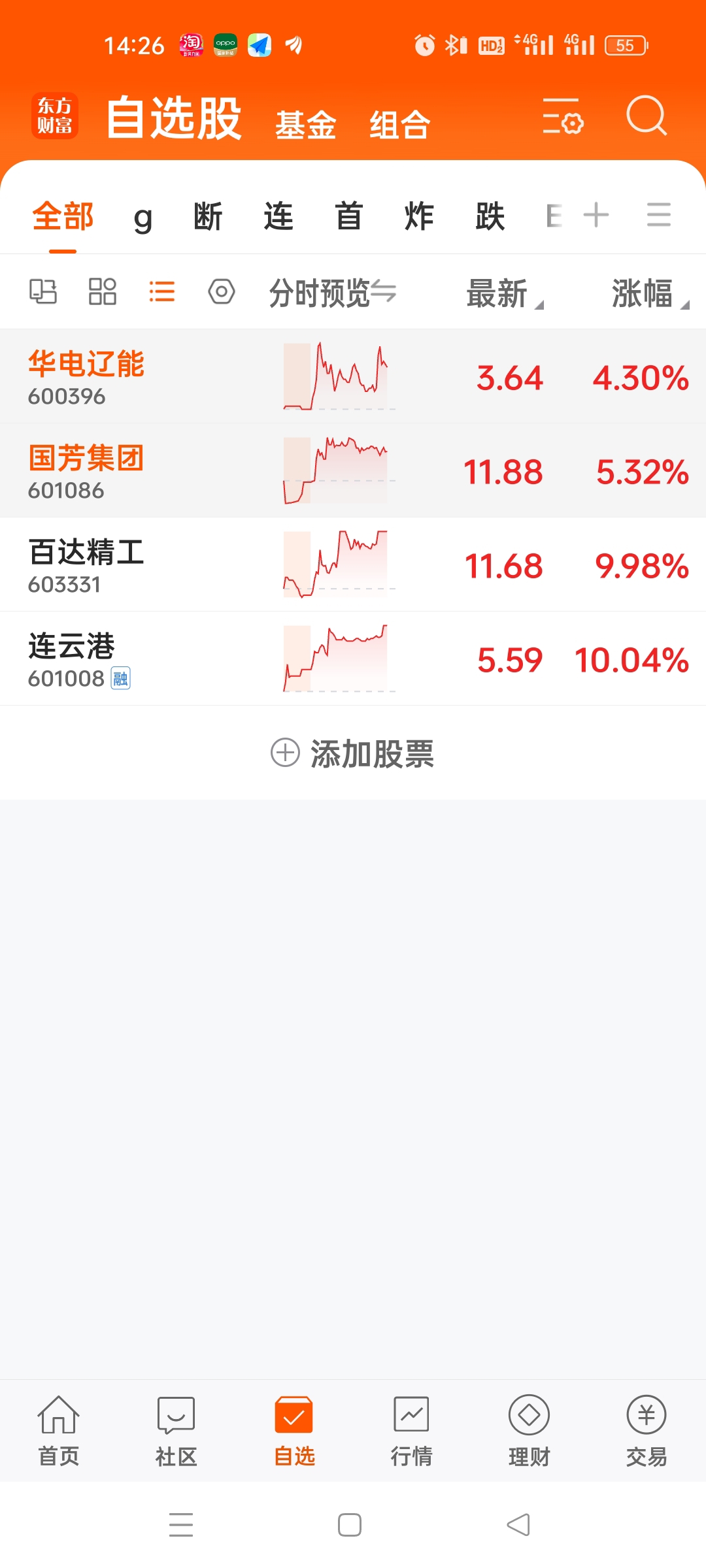
Task: Select the 断 group tab
Action: (x=209, y=216)
